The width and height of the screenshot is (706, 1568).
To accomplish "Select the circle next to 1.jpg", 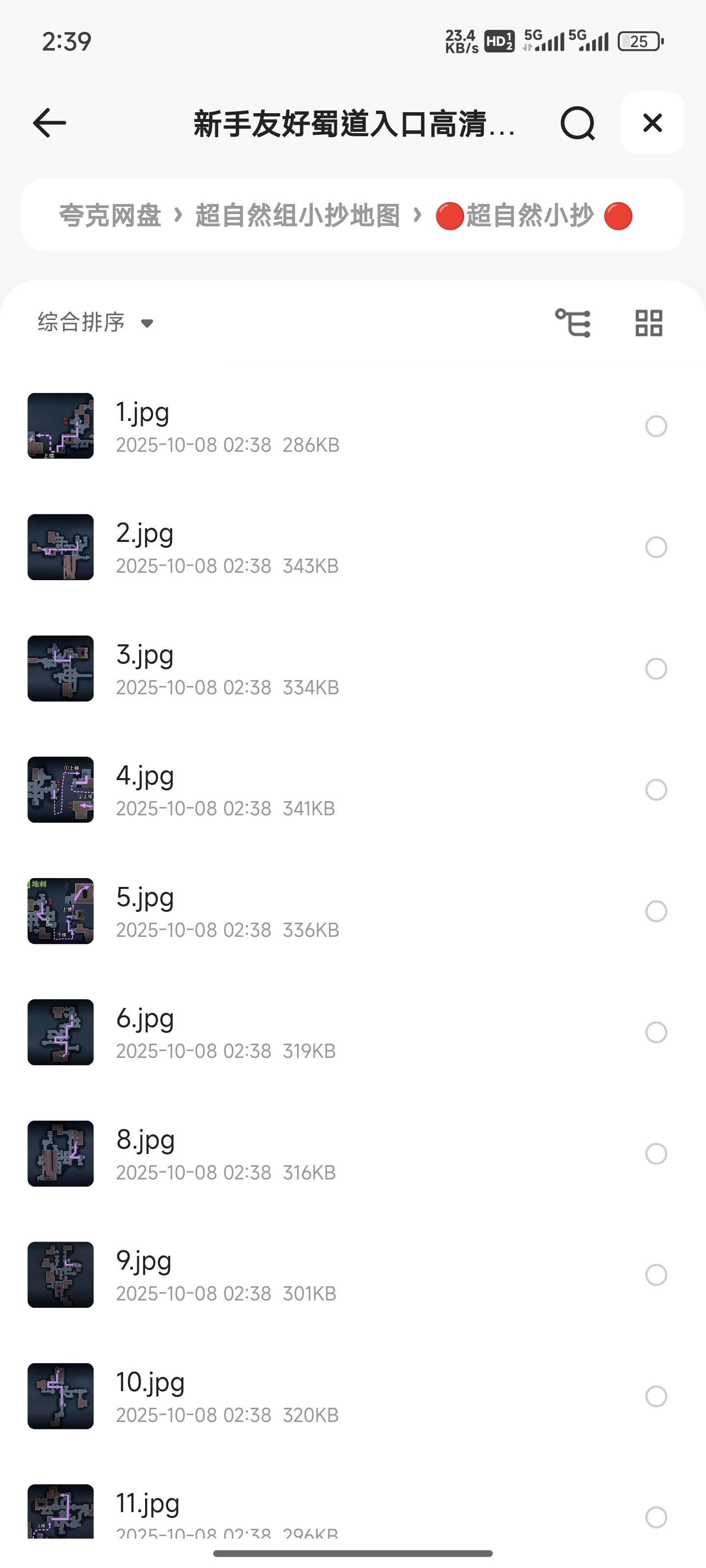I will [656, 426].
